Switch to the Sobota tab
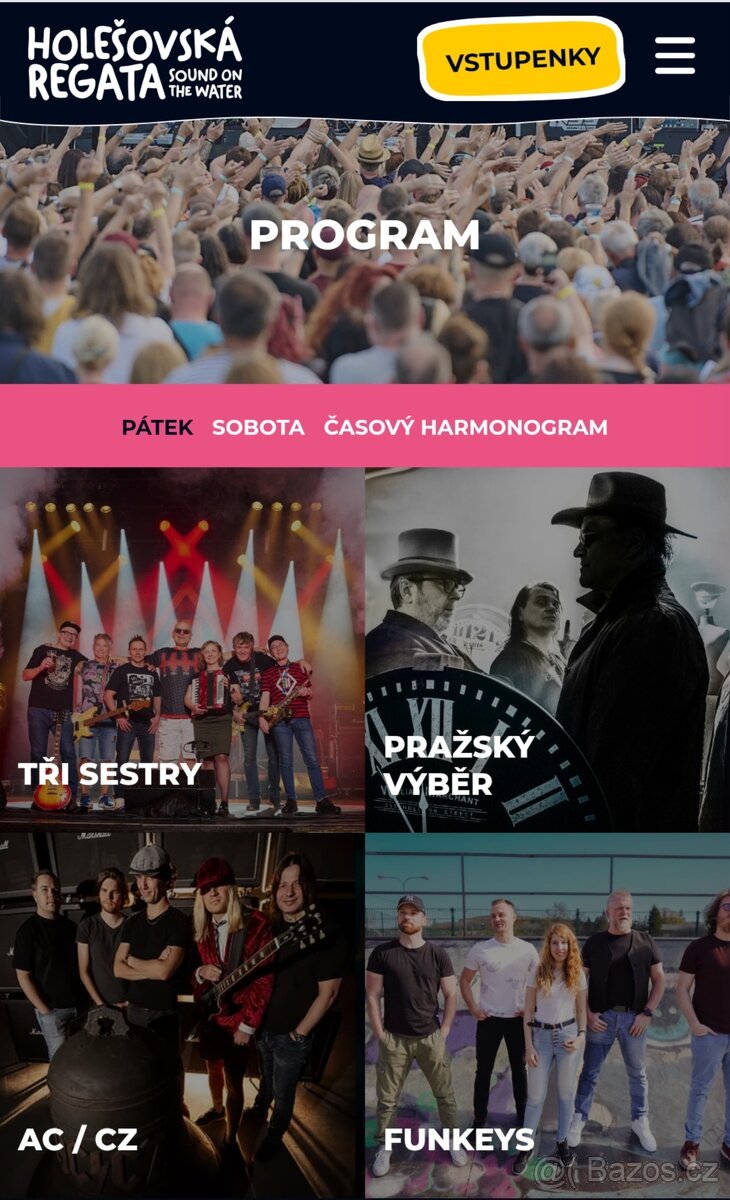Screen dimensions: 730x1200 258,427
